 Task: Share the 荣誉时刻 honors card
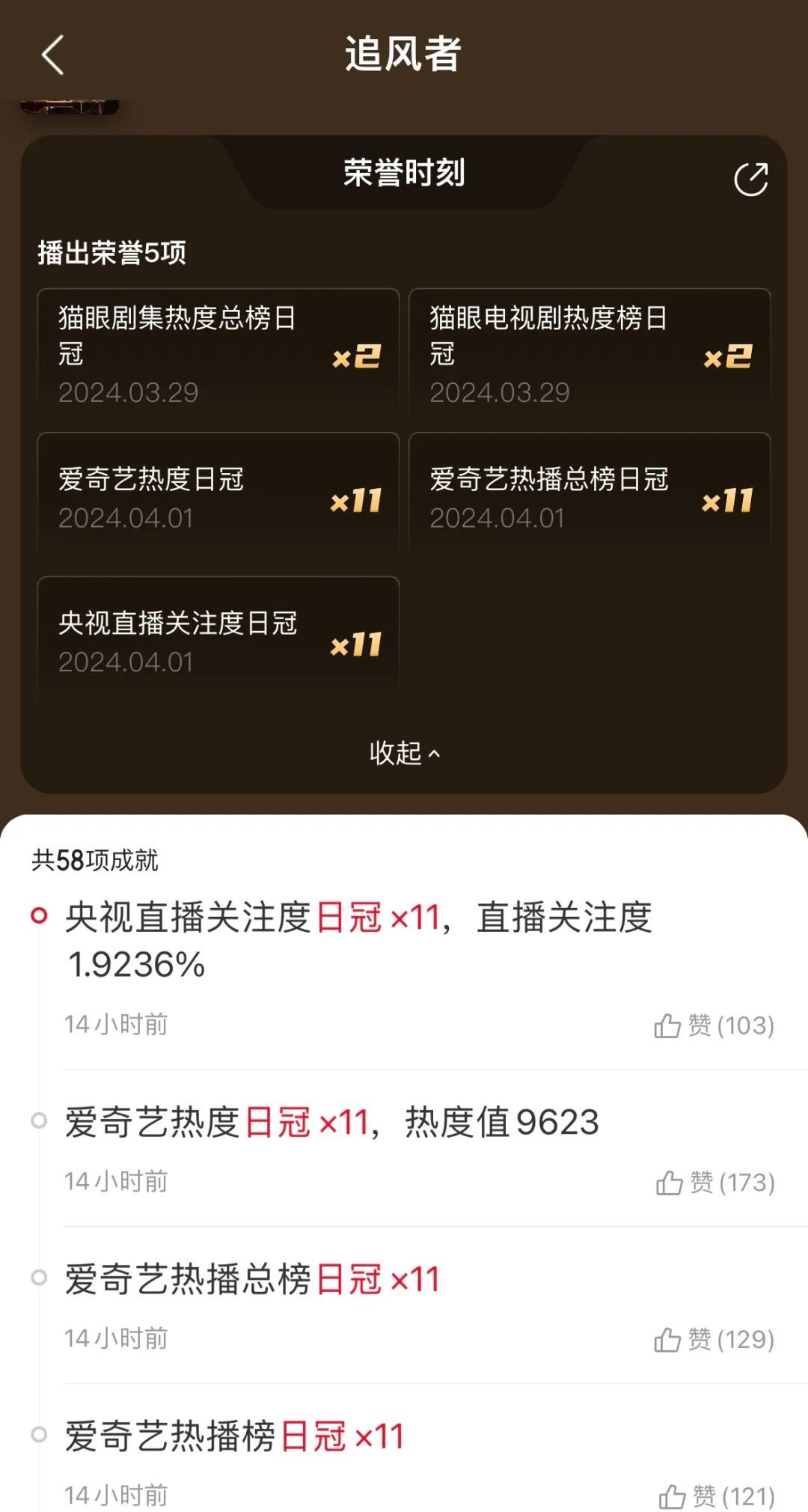tap(750, 180)
